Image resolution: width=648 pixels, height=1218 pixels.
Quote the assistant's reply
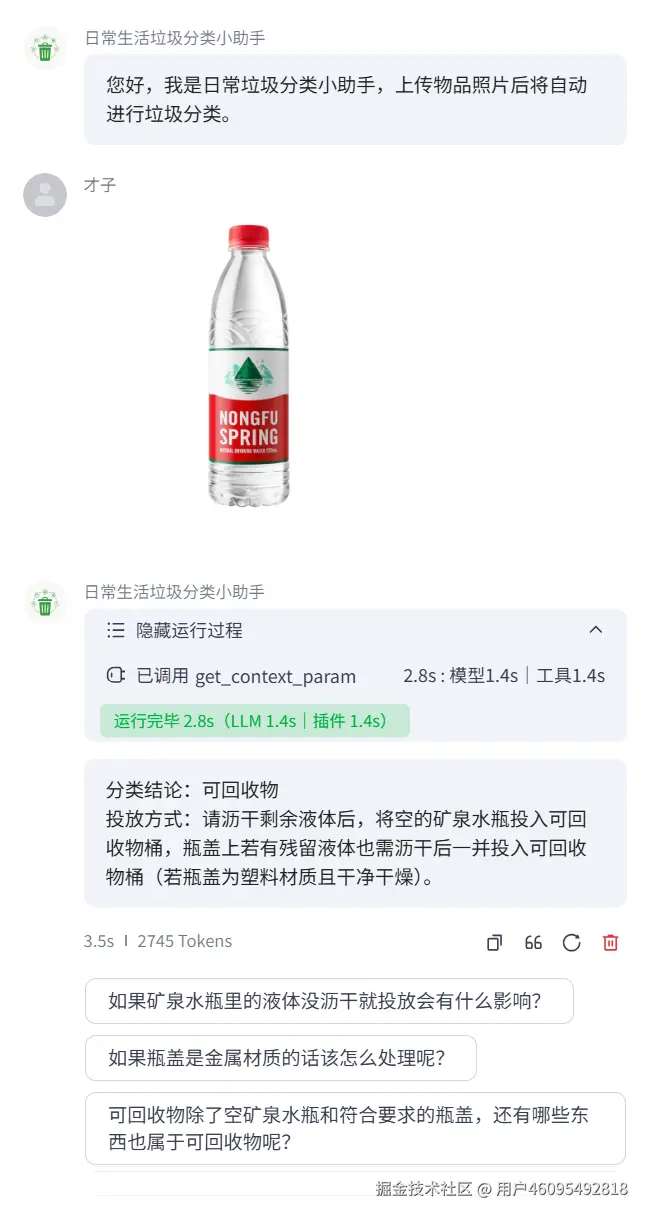(533, 942)
